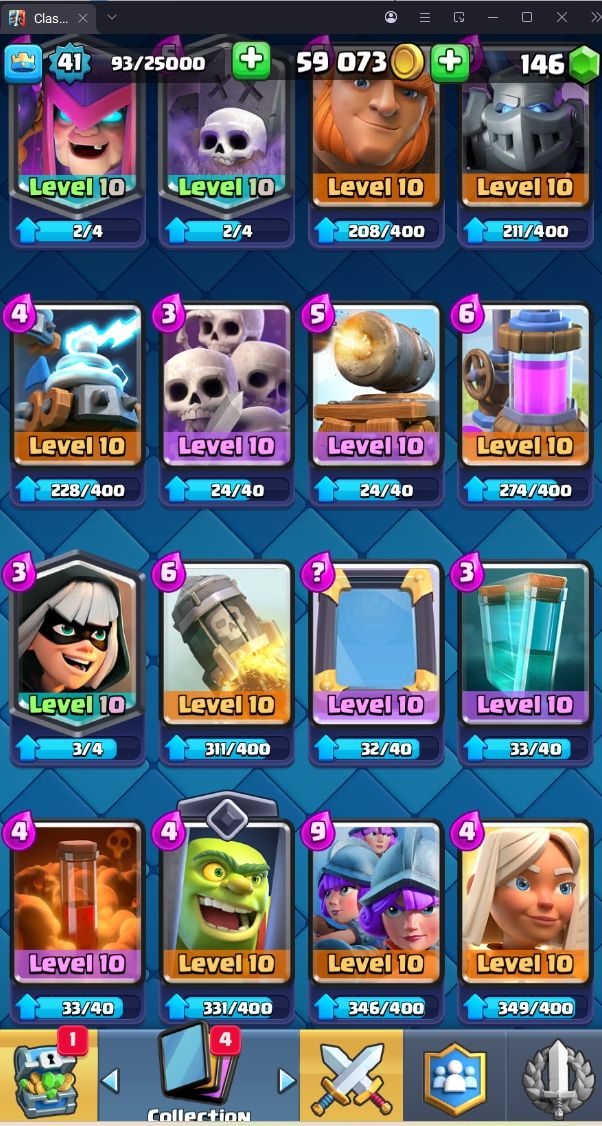Open the clan social tab
This screenshot has height=1126, width=602.
tap(454, 1077)
